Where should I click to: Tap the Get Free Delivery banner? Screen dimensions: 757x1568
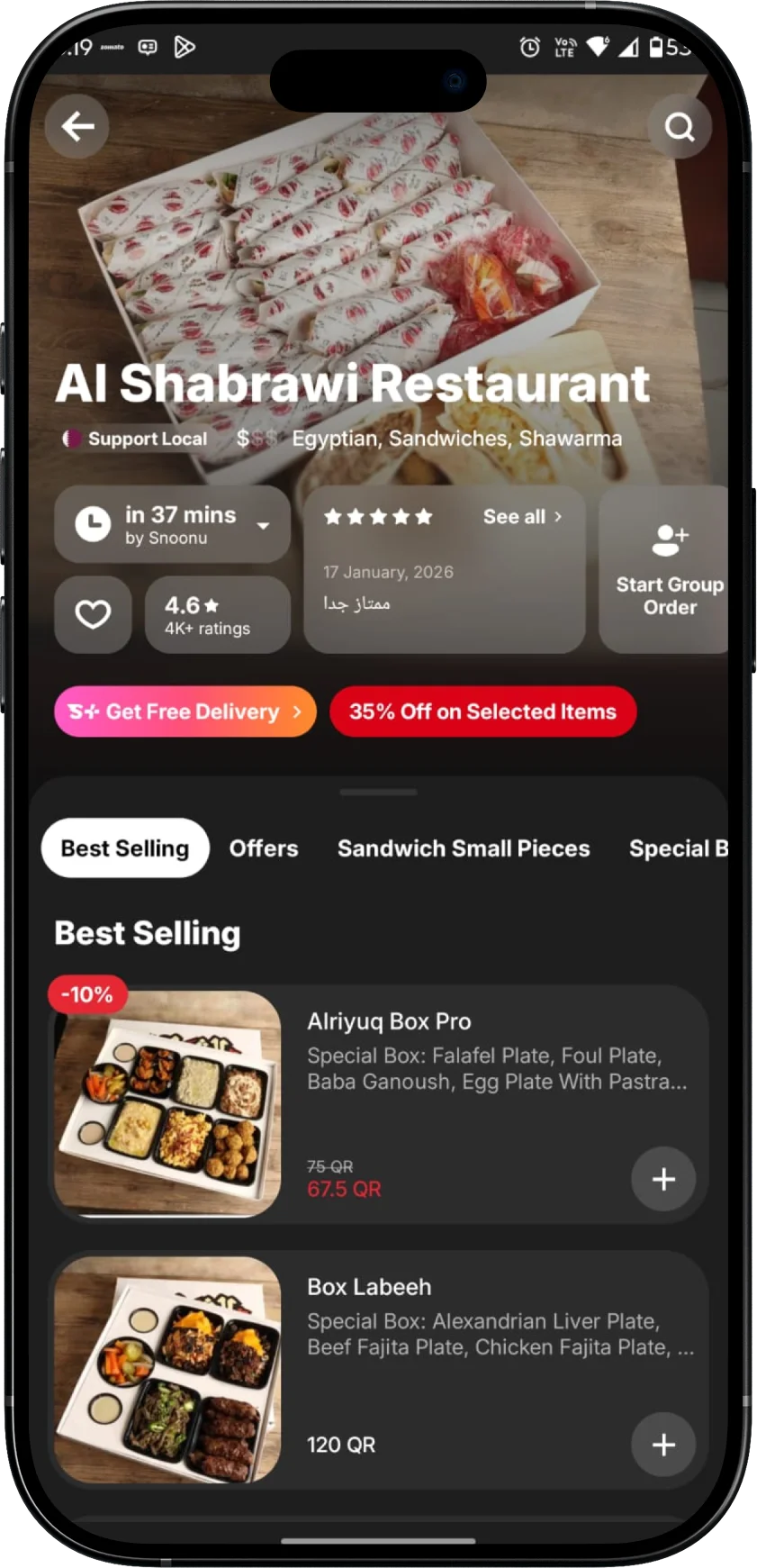coord(185,711)
